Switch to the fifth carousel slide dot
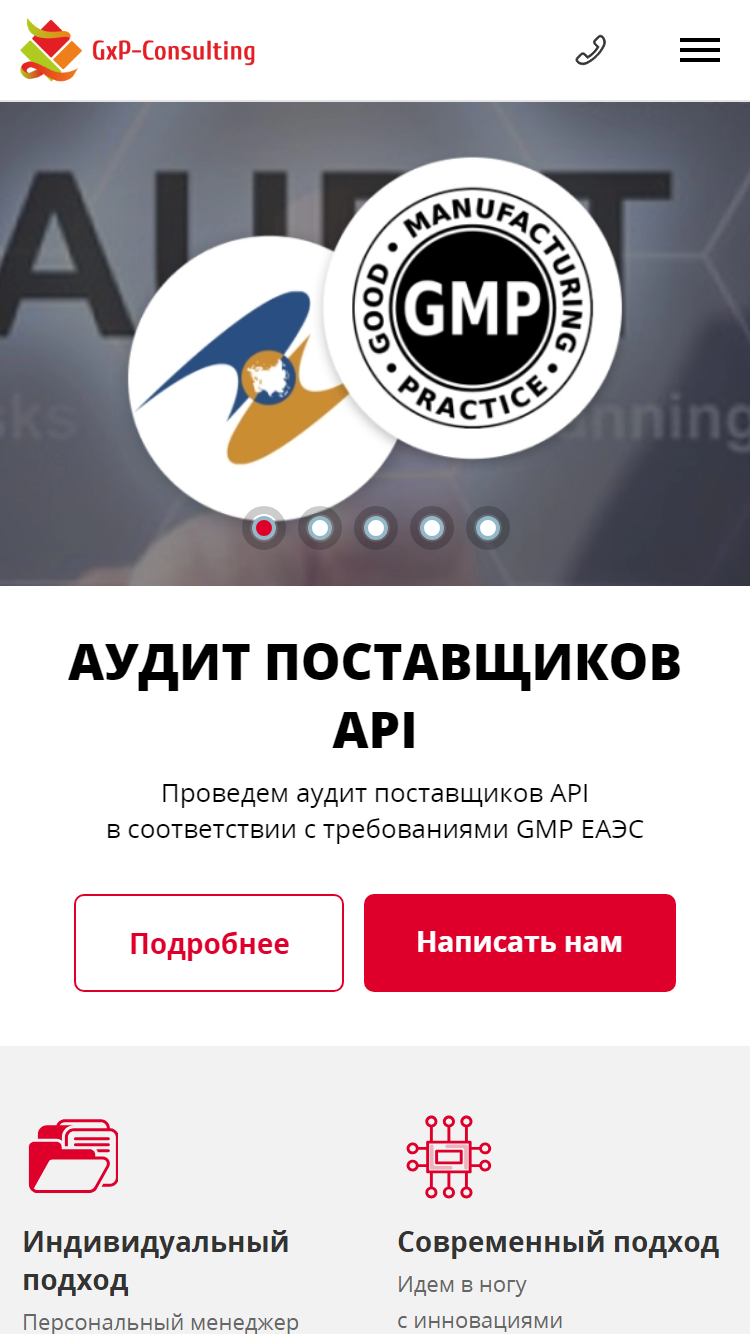 coord(488,528)
